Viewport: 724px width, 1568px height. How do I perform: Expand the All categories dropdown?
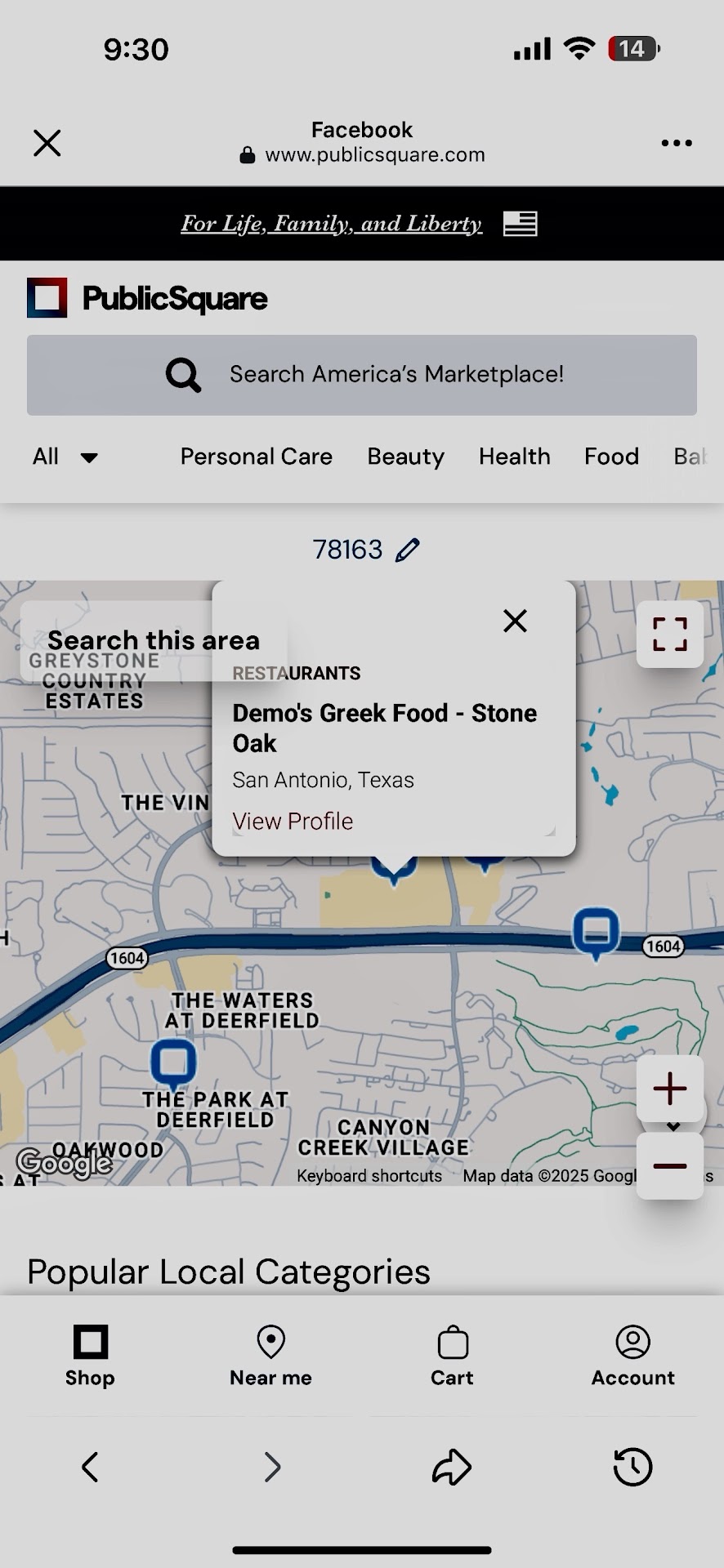tap(65, 457)
